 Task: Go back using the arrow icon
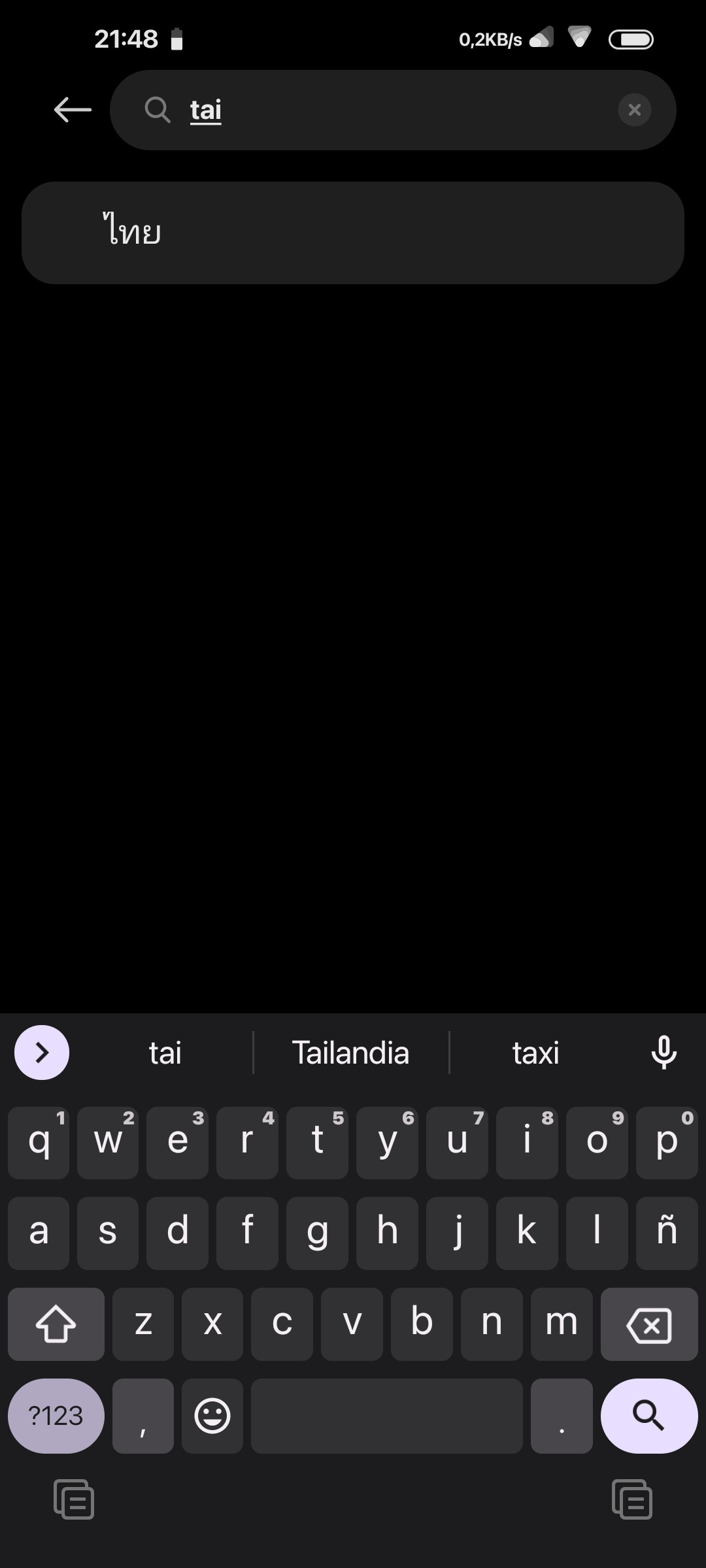[72, 110]
